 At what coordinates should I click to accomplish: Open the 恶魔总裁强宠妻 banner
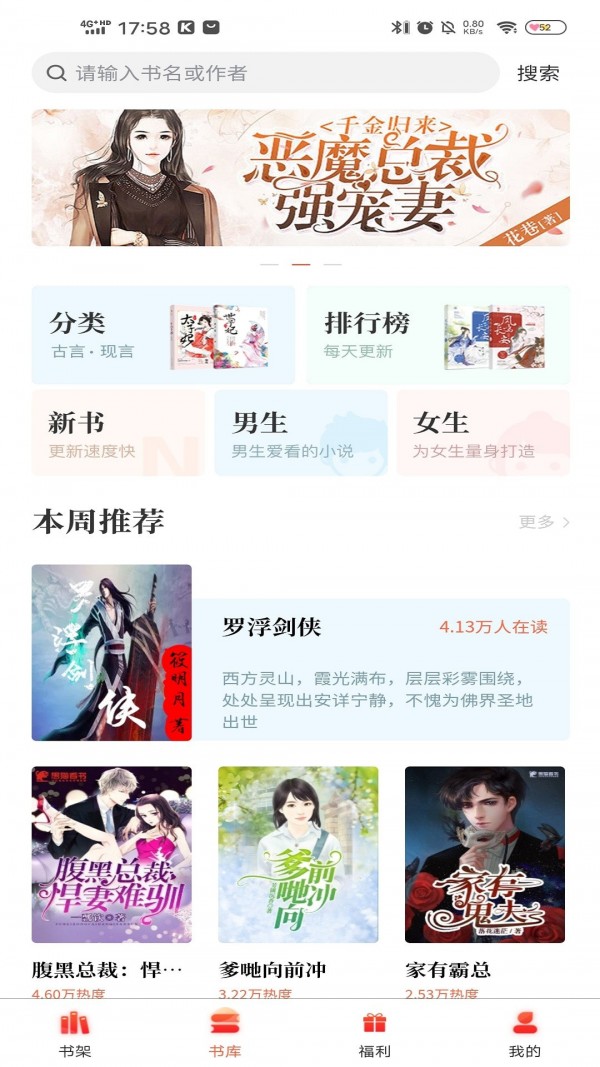(x=300, y=178)
